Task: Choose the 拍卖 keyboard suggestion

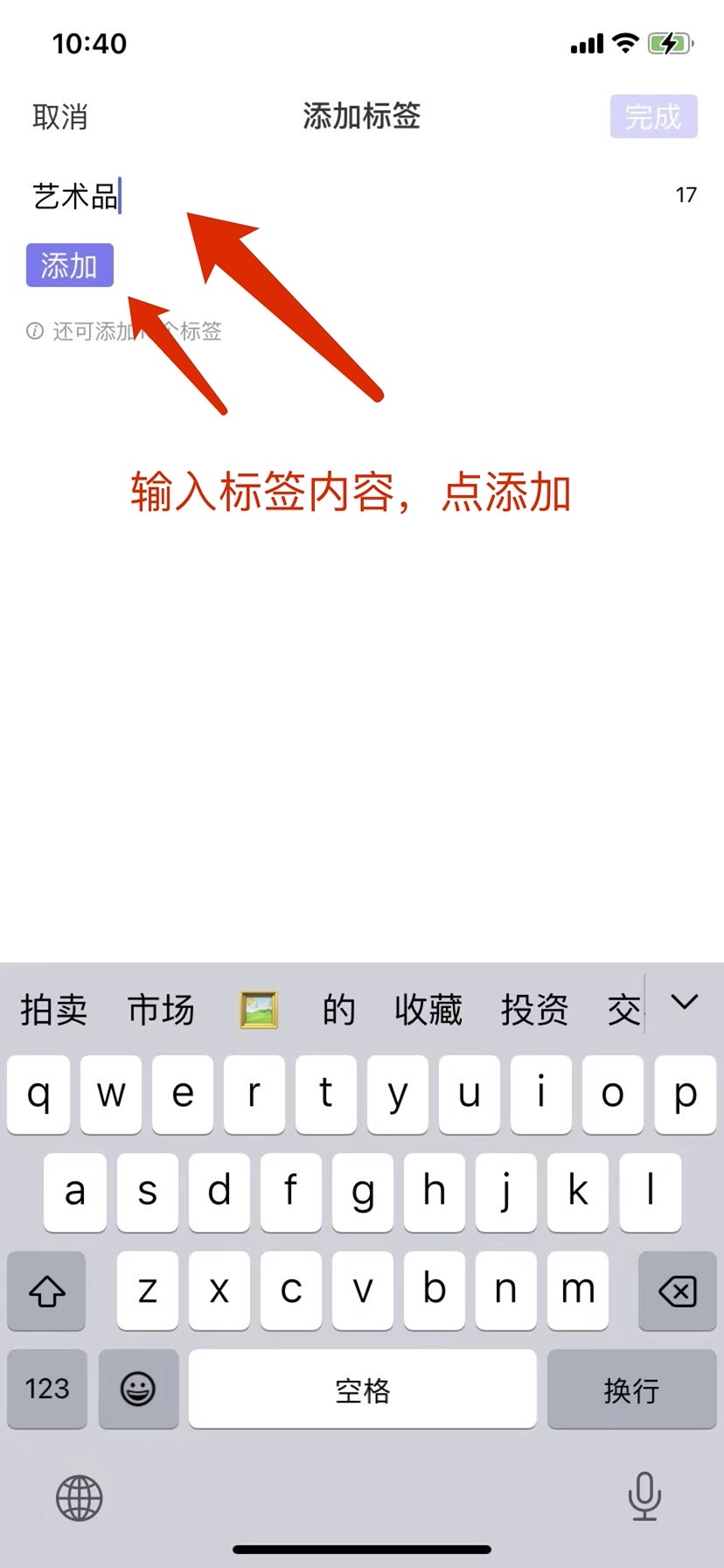Action: click(x=54, y=1010)
